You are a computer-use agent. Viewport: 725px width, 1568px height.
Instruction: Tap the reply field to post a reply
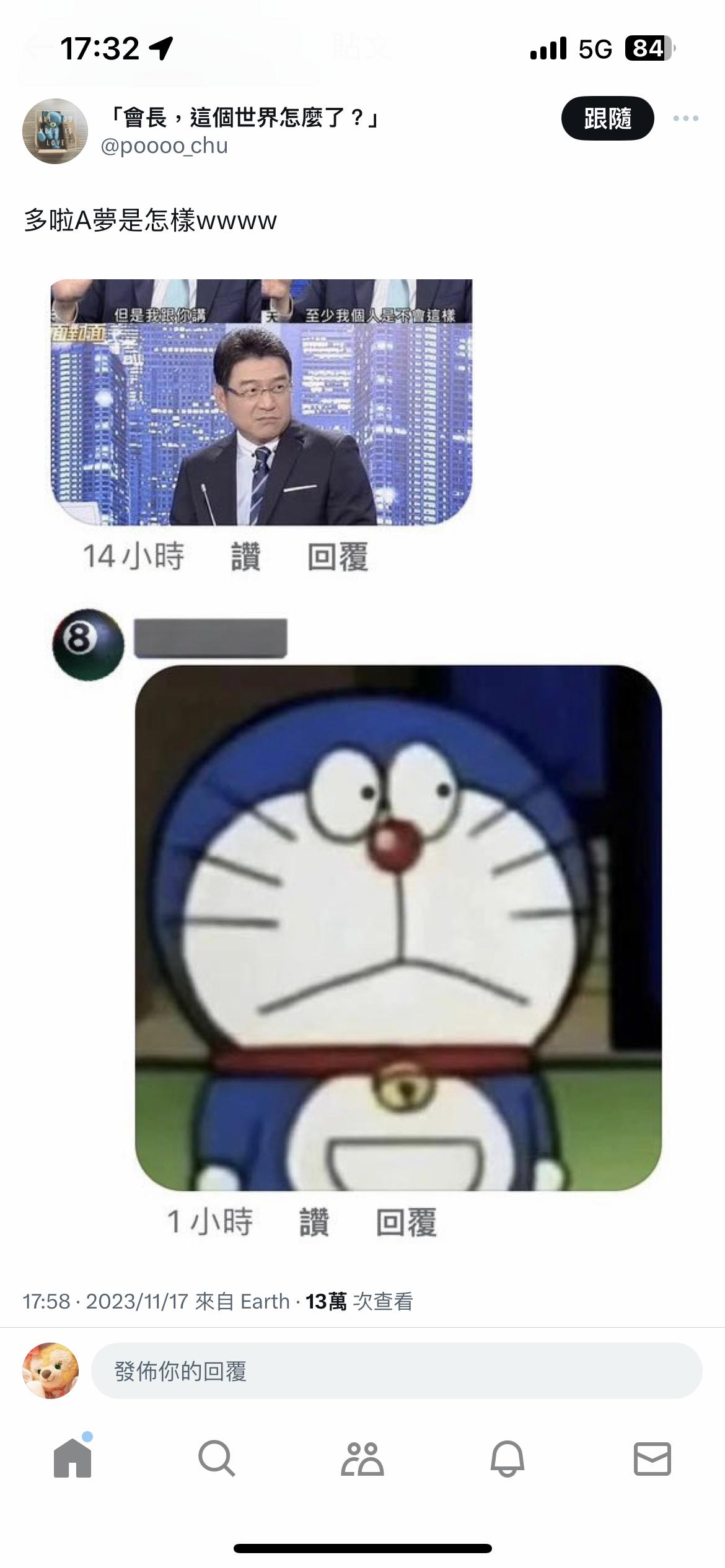[397, 1371]
